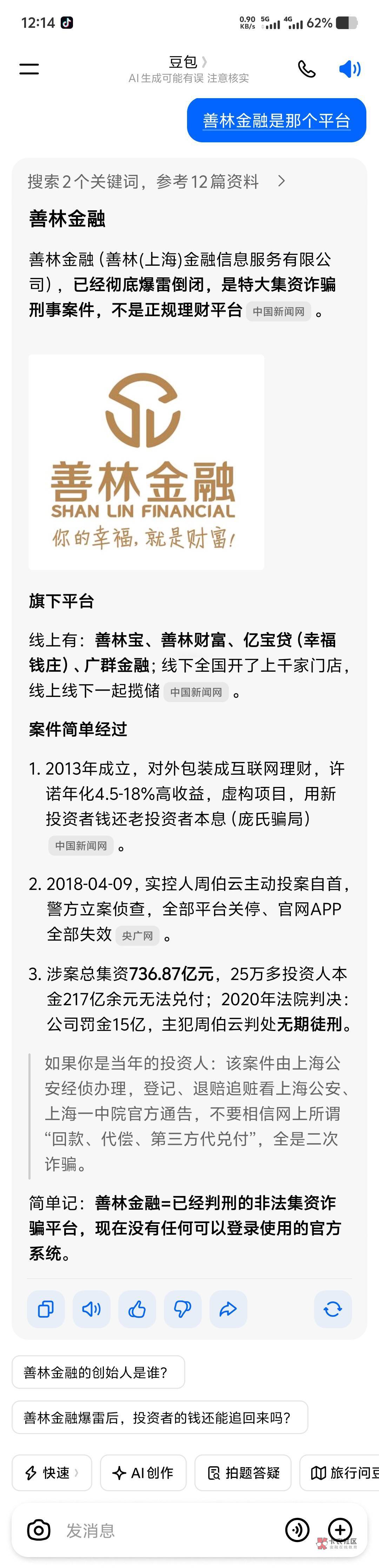Open the 善林金融 logo image
Image resolution: width=379 pixels, height=1568 pixels.
click(146, 462)
